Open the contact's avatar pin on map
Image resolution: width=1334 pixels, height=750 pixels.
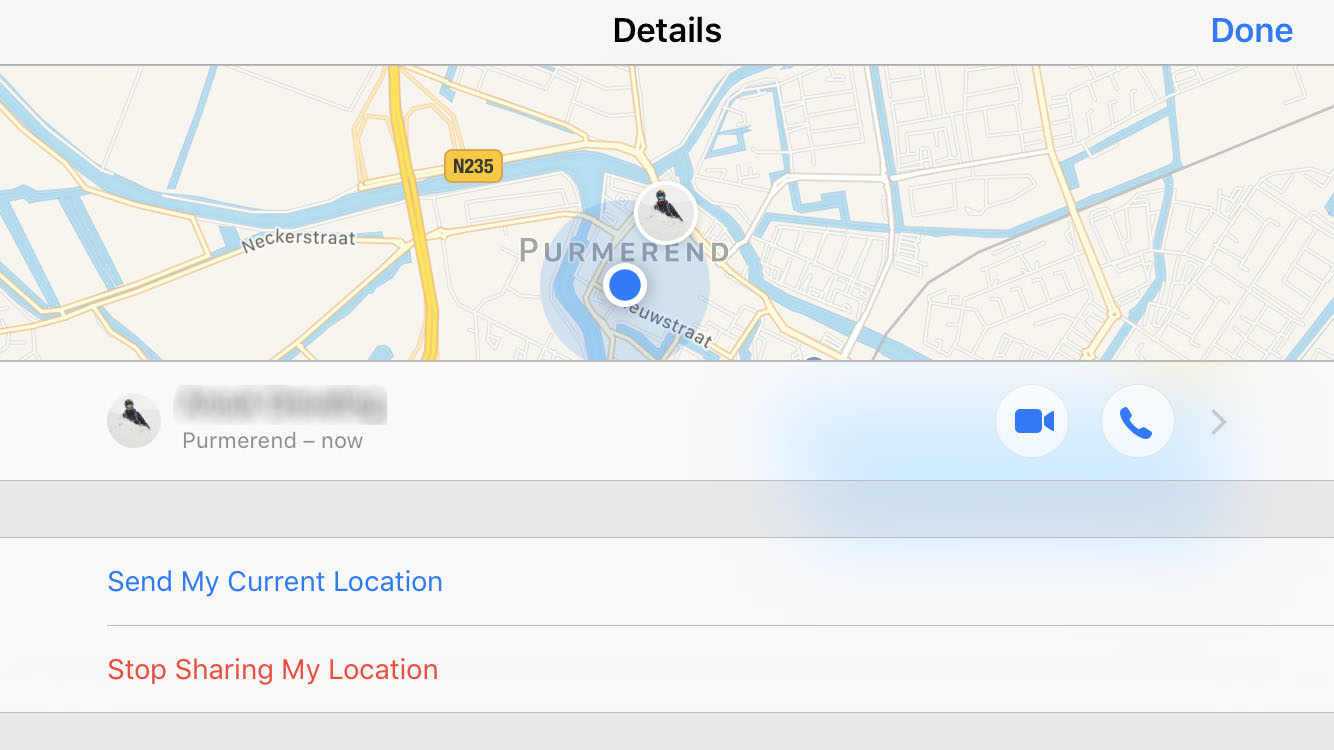pos(665,211)
